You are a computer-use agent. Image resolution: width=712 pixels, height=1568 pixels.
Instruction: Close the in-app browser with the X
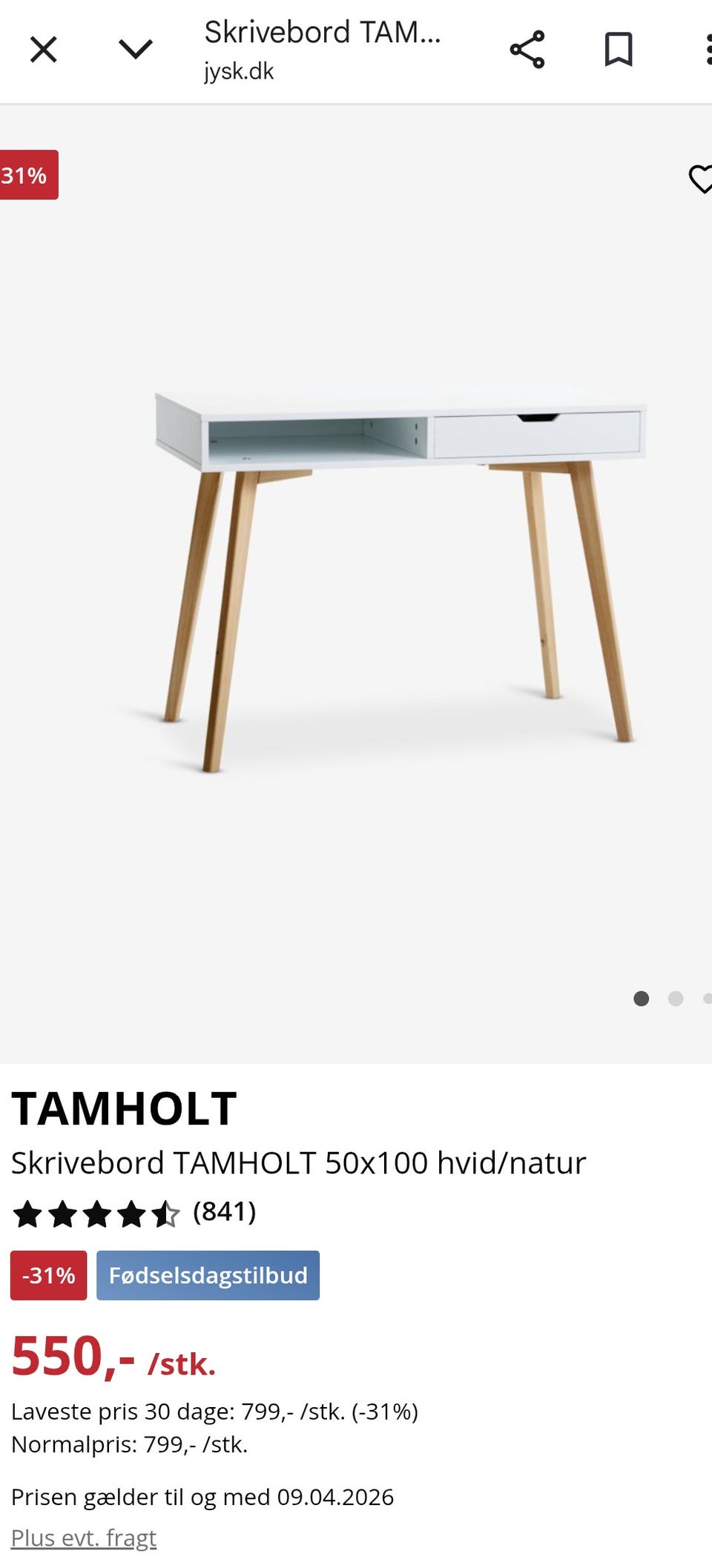pos(43,50)
